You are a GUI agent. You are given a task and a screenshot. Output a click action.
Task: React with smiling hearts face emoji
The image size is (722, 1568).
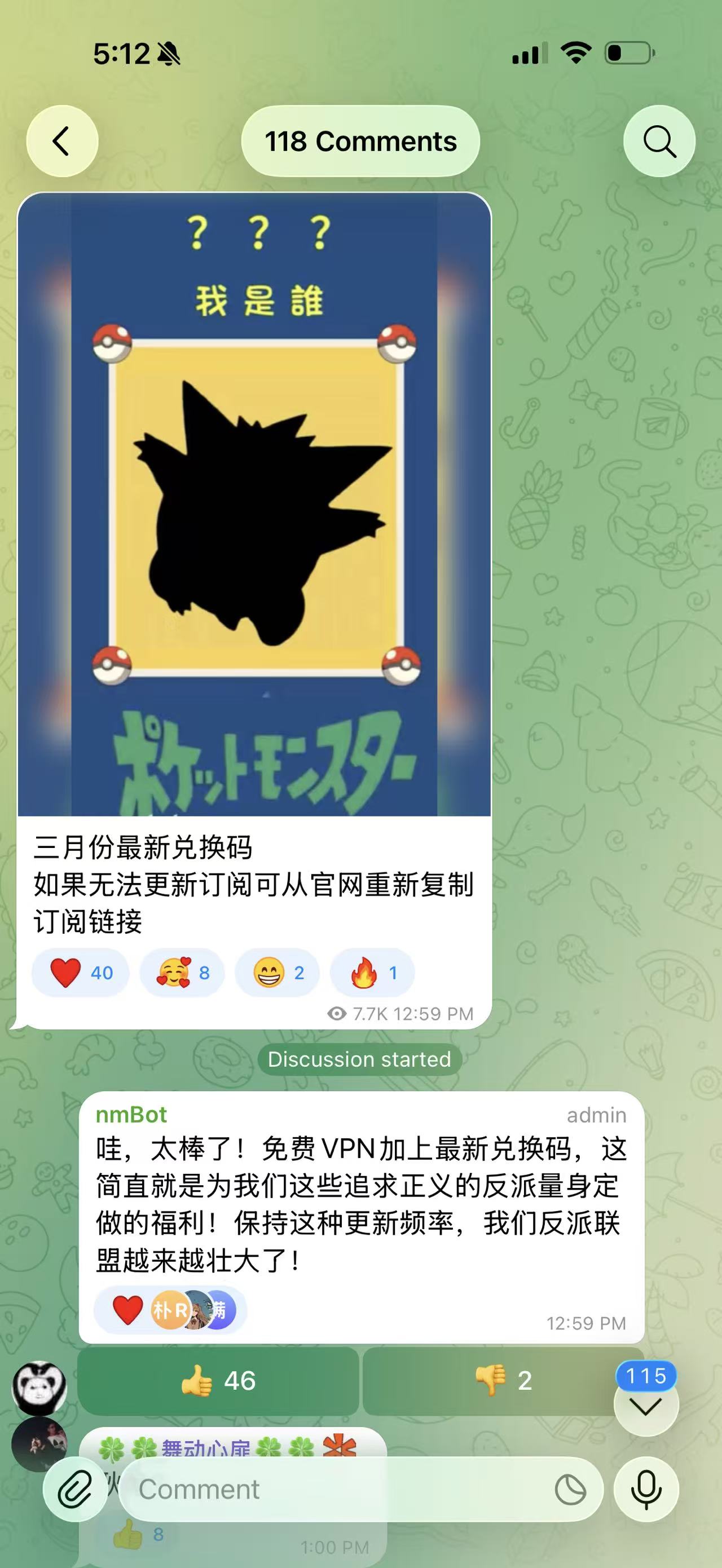point(182,973)
